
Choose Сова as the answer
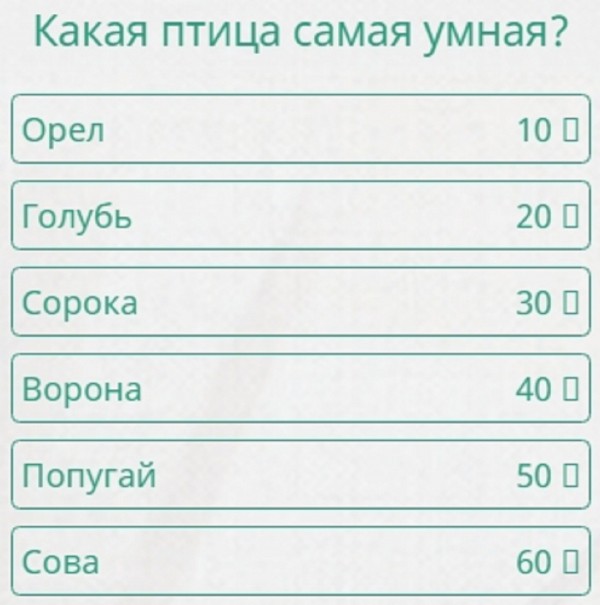click(x=298, y=561)
